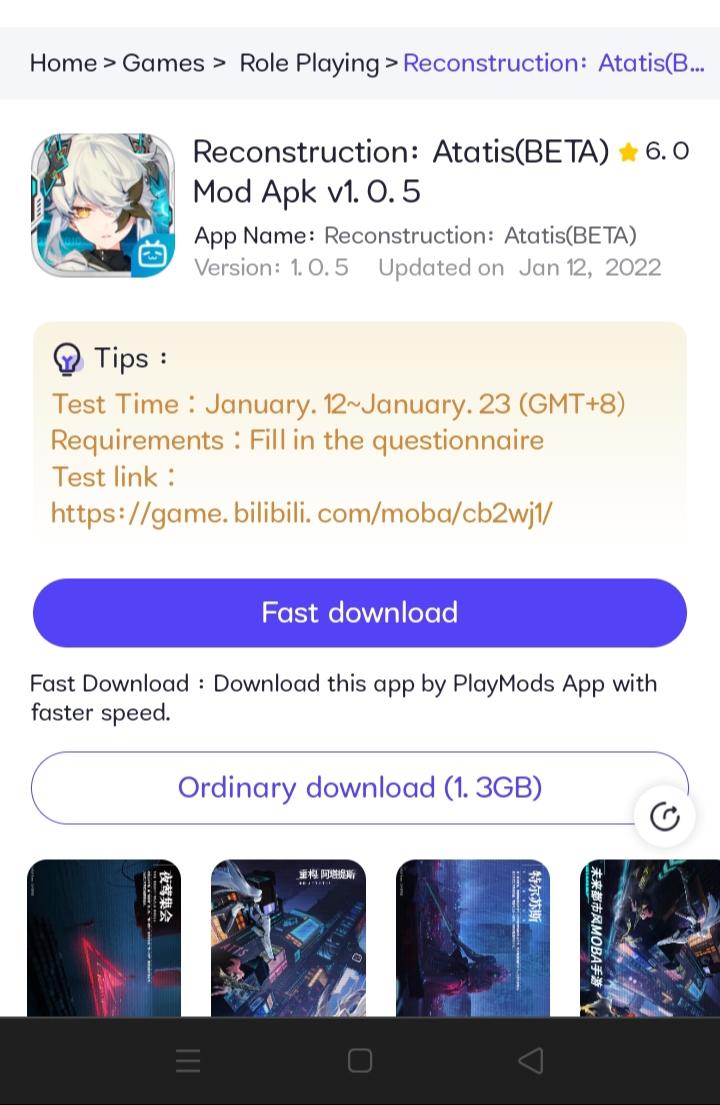This screenshot has width=720, height=1105.
Task: Open the Home breadcrumb link
Action: [63, 63]
